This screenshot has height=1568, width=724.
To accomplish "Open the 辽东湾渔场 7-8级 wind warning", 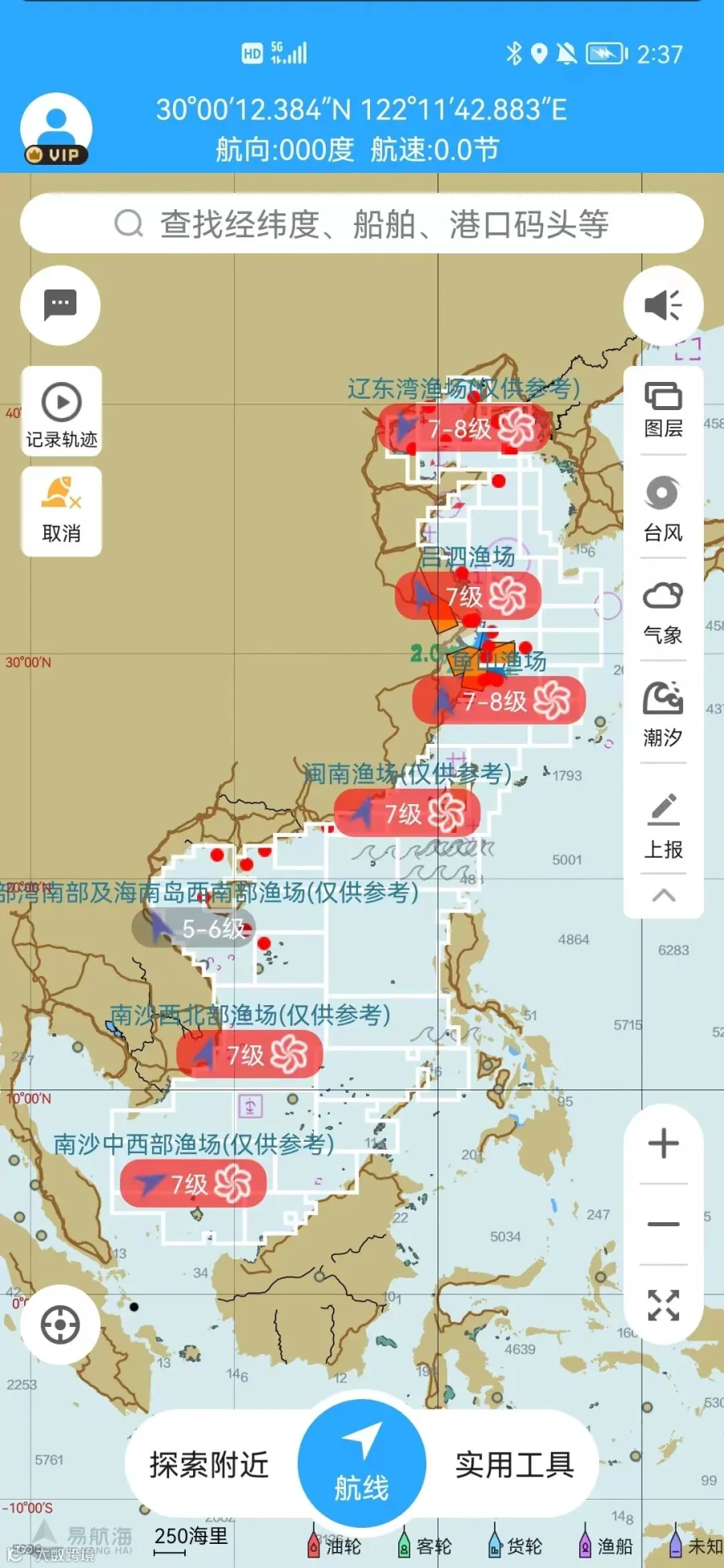I will 463,429.
